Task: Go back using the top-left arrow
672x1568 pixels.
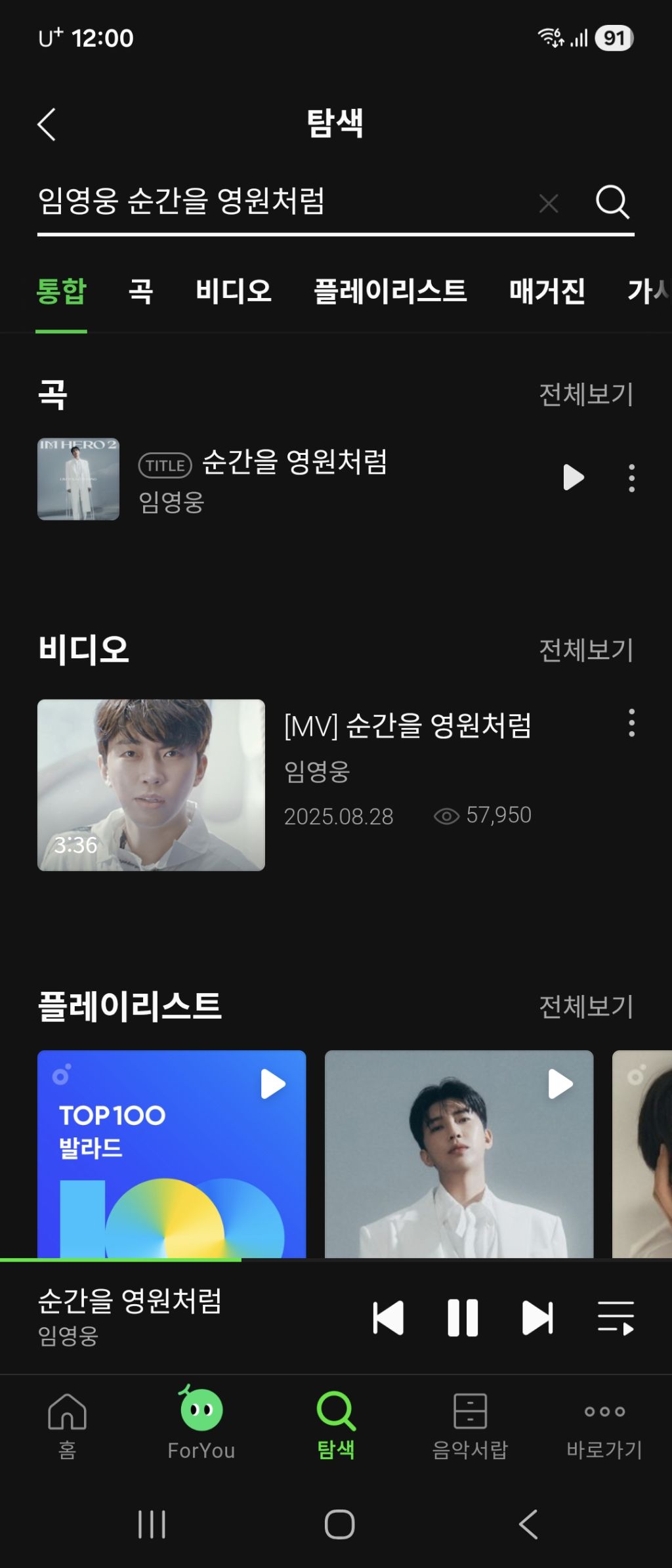Action: tap(47, 125)
